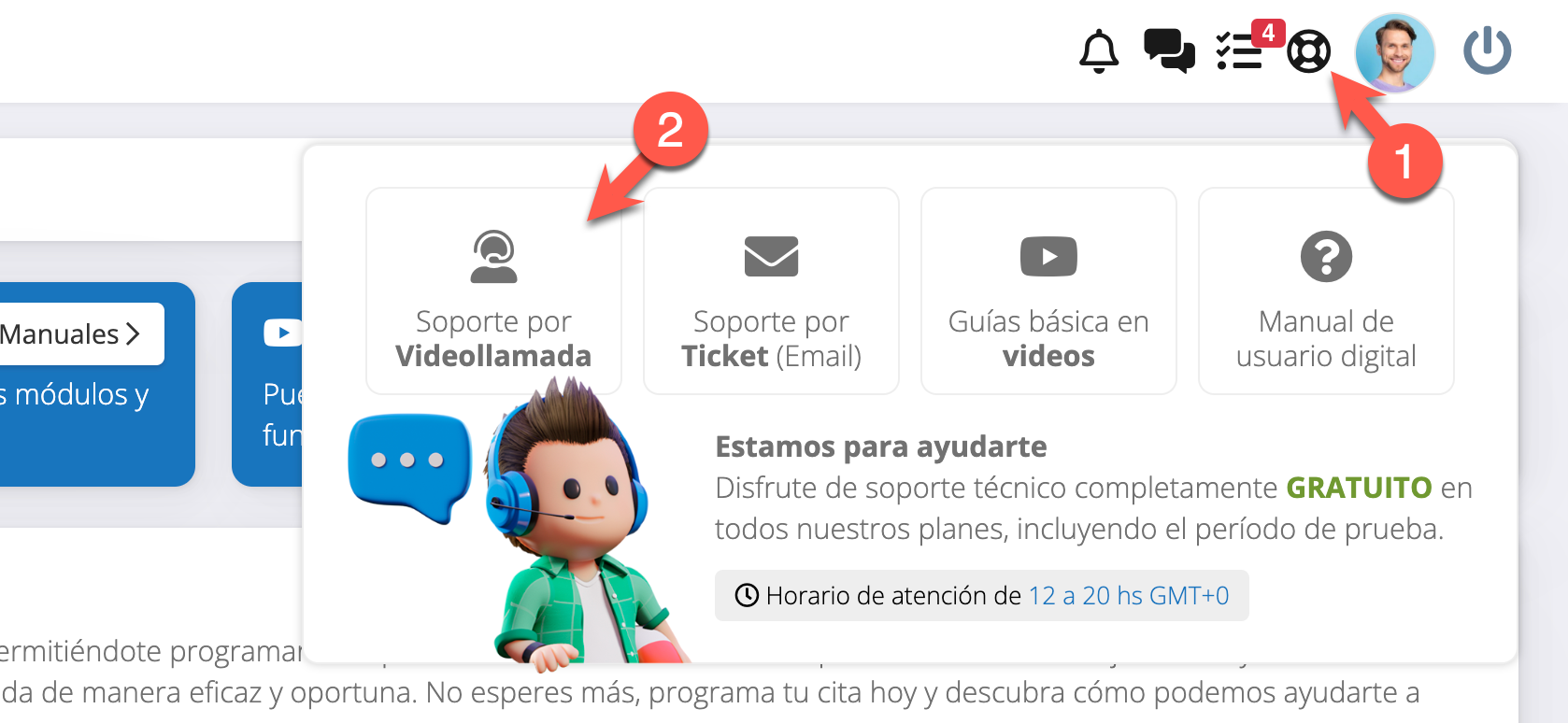Viewport: 1568px width, 723px height.
Task: Open the user profile avatar
Action: coord(1394,52)
